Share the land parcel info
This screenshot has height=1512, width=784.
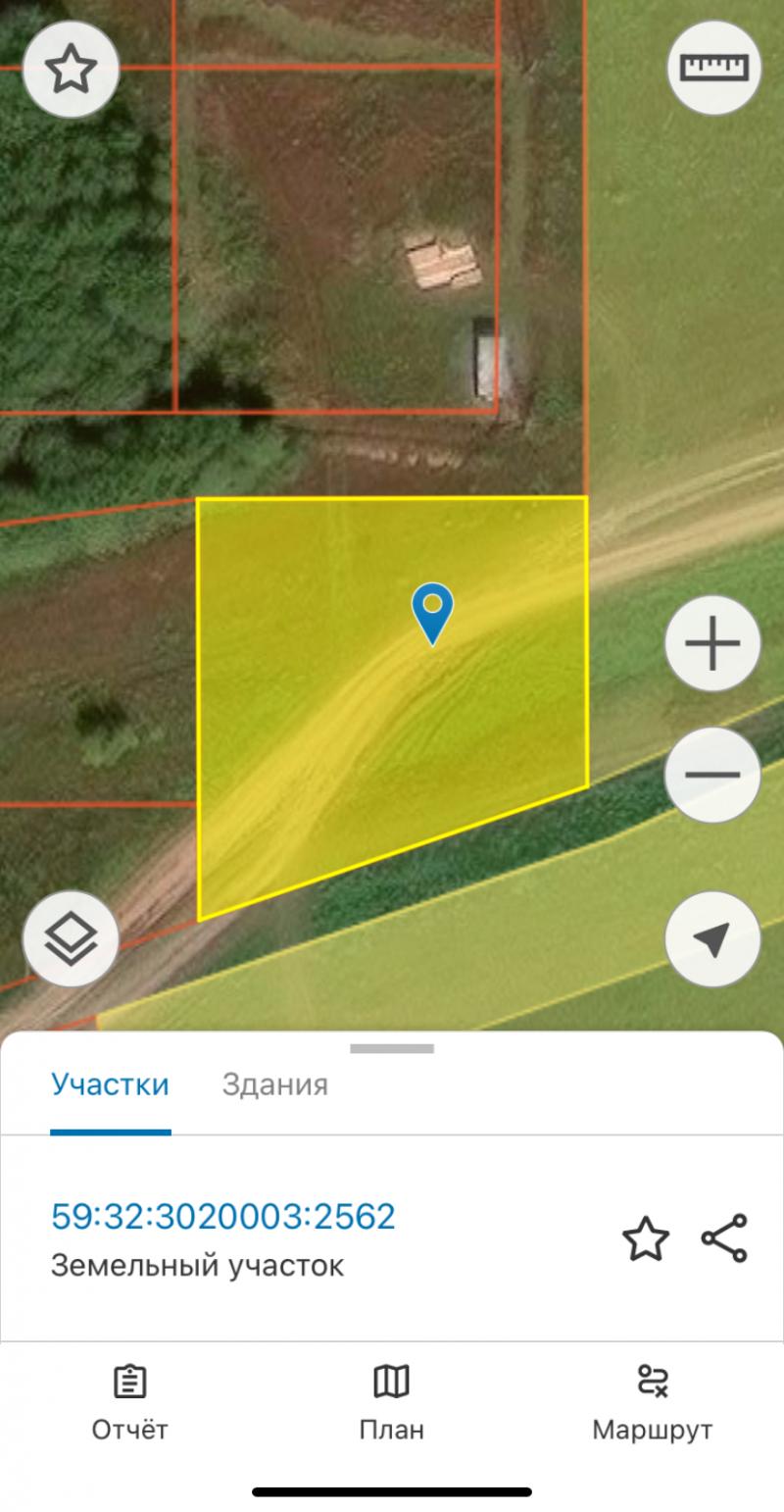(724, 1238)
